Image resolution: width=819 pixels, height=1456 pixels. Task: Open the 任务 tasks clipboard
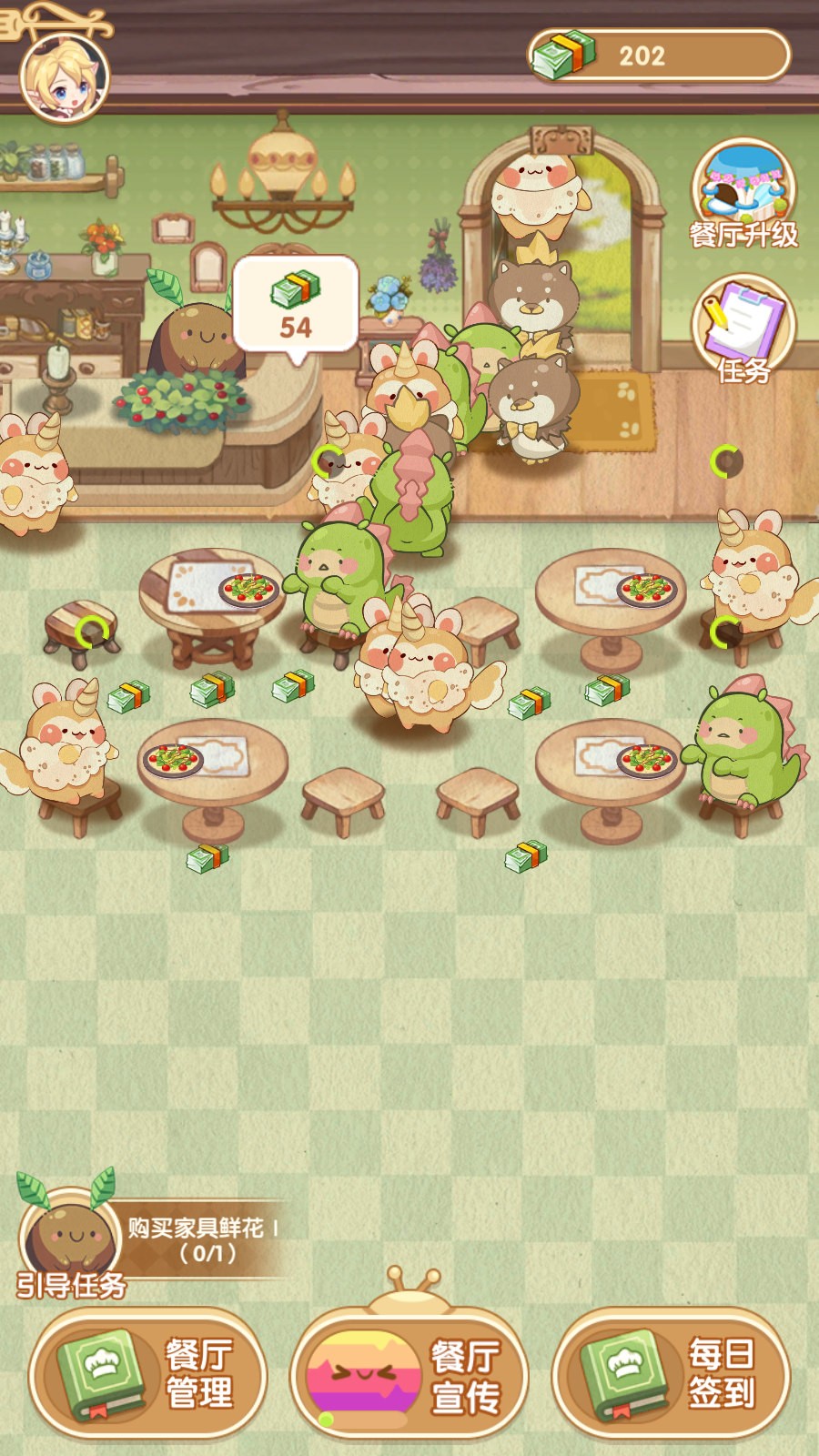coord(743,329)
